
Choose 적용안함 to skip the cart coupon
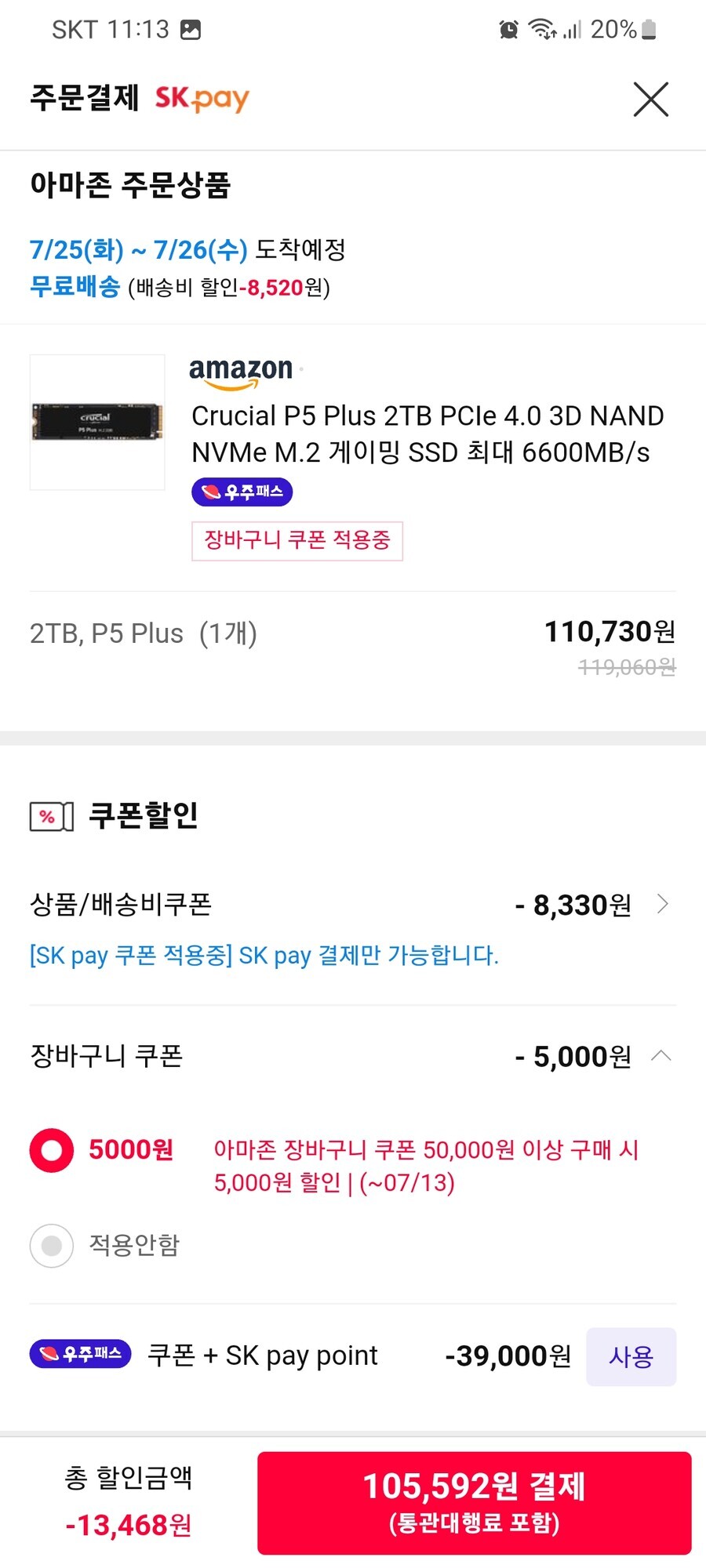52,1245
